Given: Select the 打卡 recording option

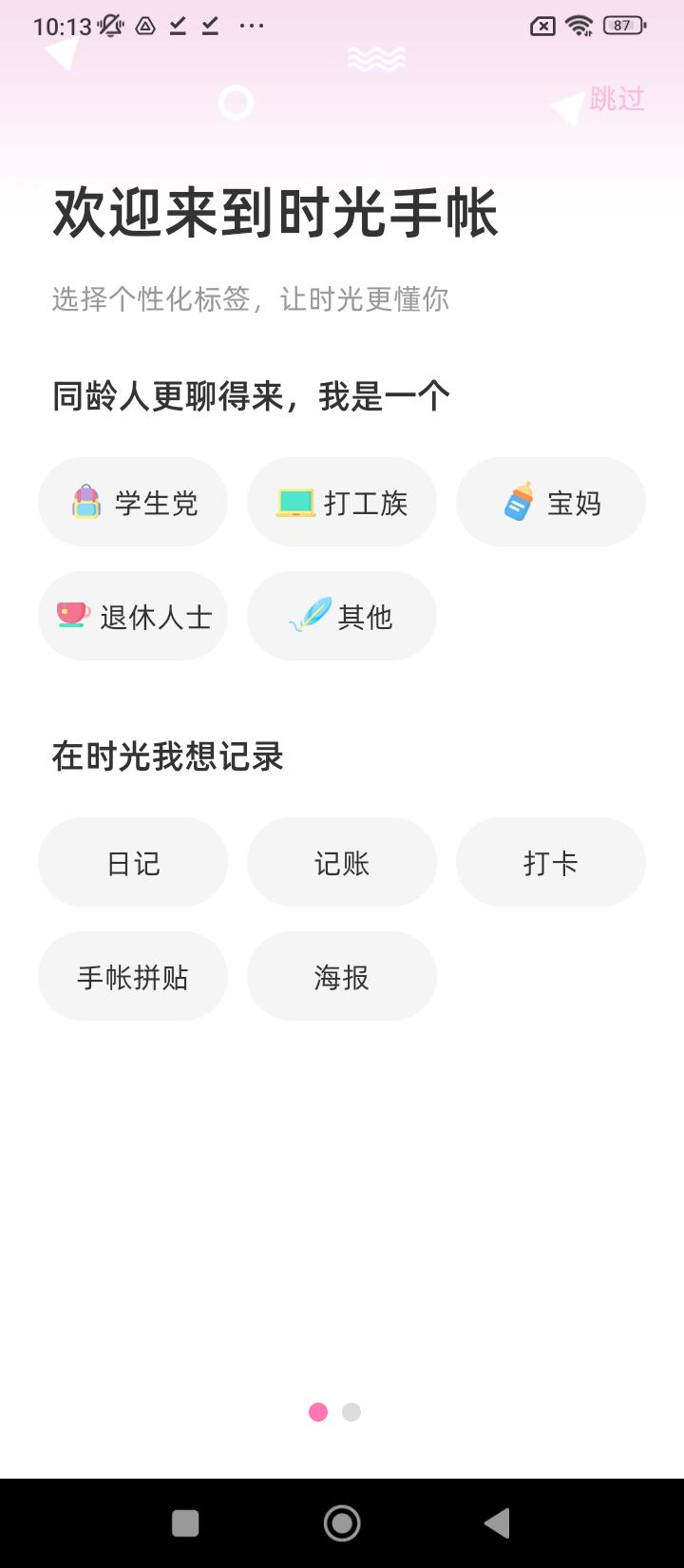Looking at the screenshot, I should point(551,862).
